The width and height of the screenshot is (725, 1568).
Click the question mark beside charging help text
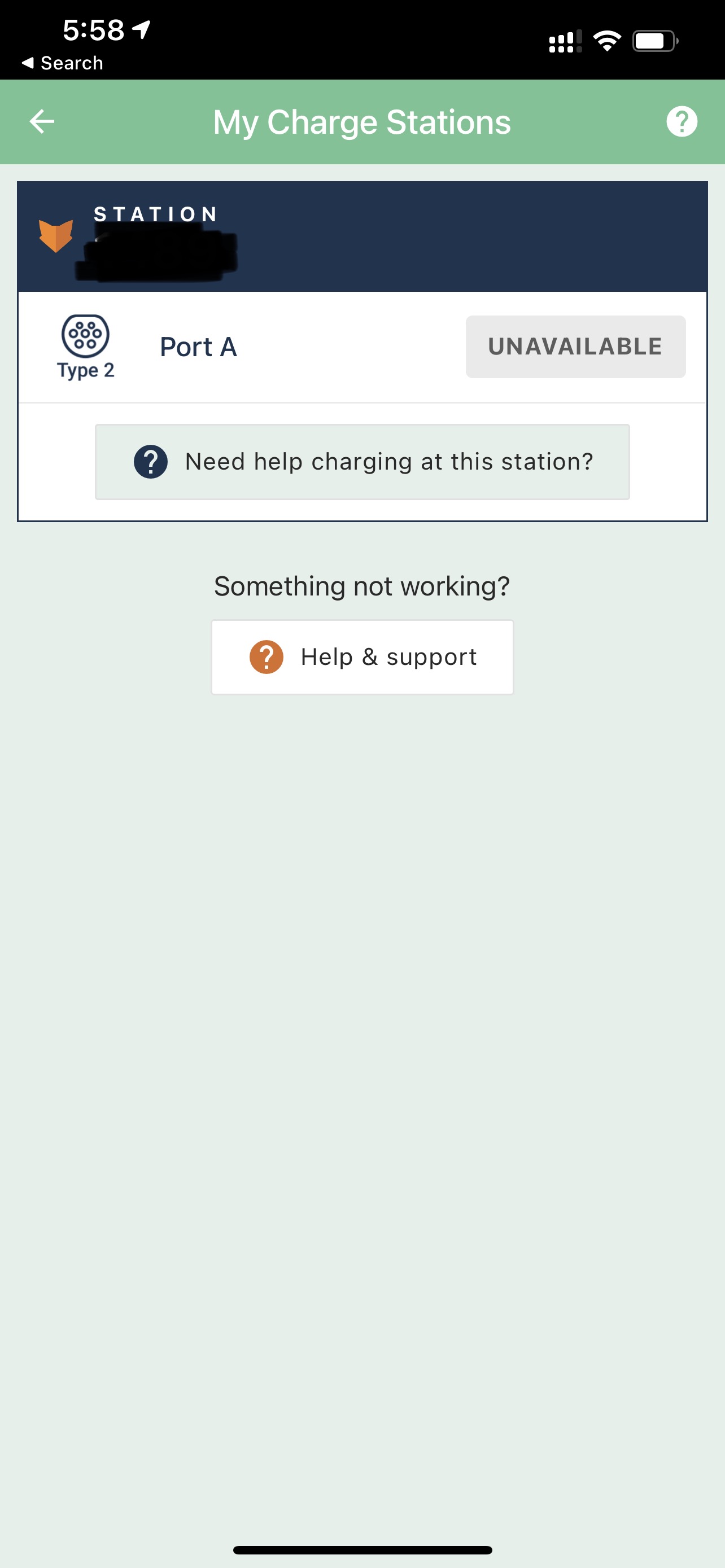coord(150,461)
